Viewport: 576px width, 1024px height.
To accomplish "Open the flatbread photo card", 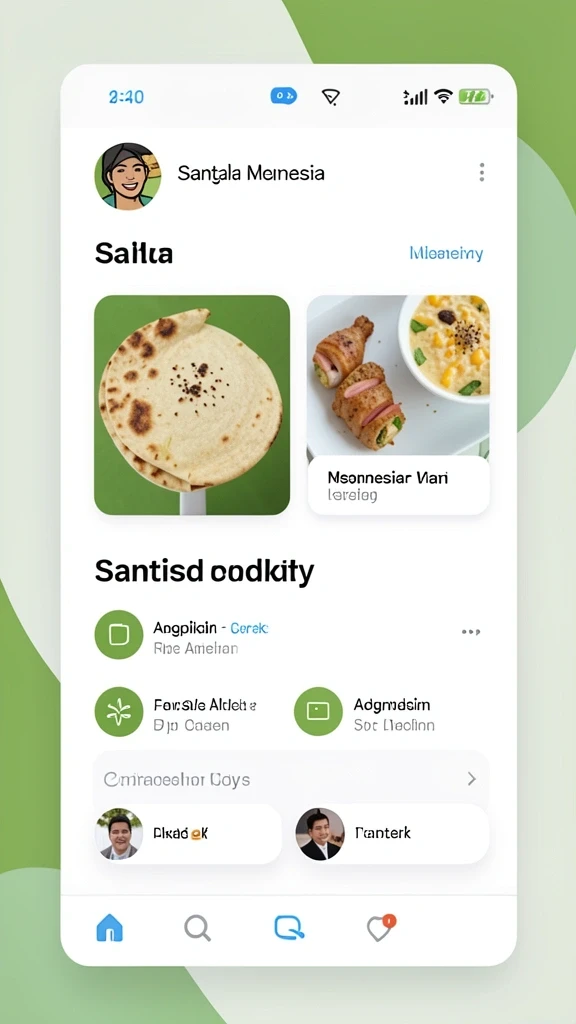I will pyautogui.click(x=192, y=405).
